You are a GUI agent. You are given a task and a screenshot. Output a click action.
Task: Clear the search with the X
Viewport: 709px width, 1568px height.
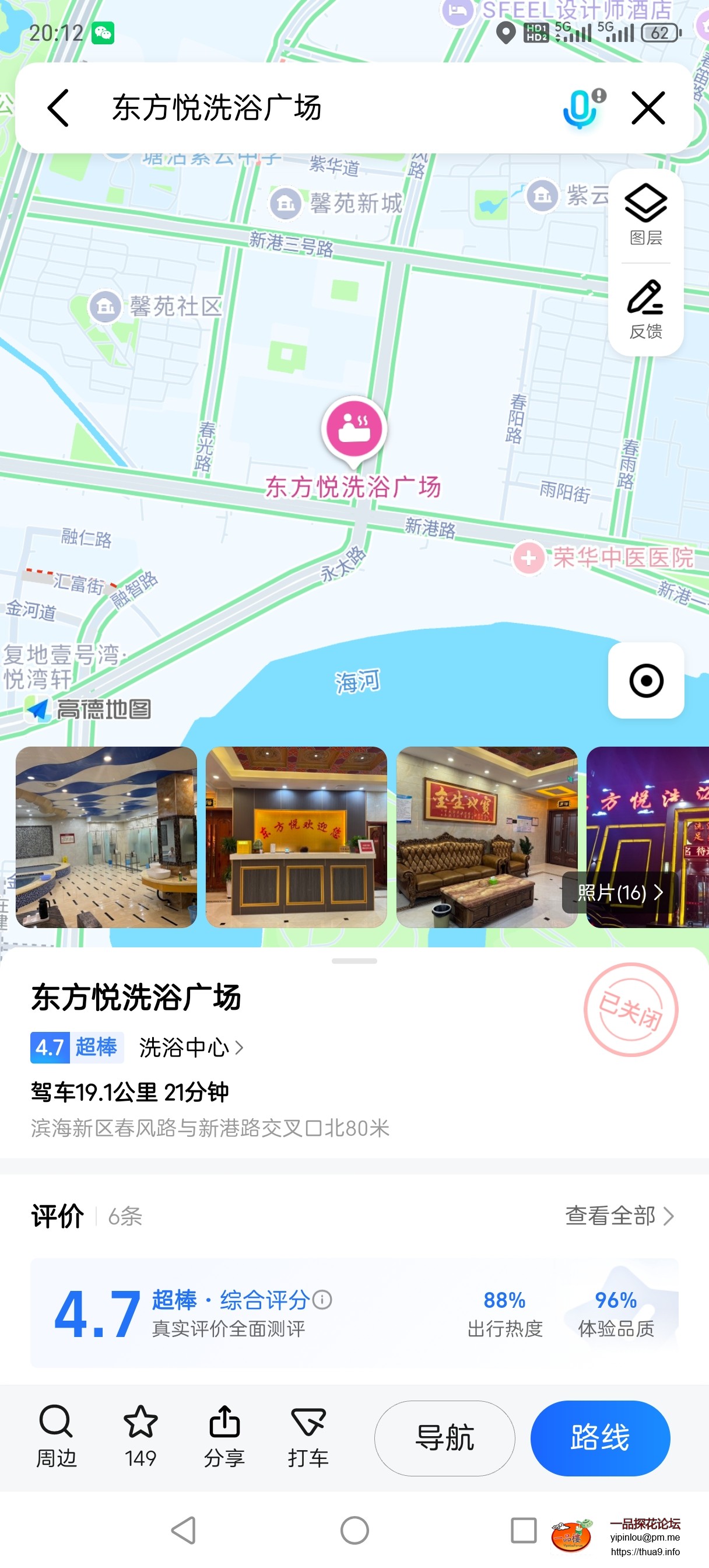648,107
